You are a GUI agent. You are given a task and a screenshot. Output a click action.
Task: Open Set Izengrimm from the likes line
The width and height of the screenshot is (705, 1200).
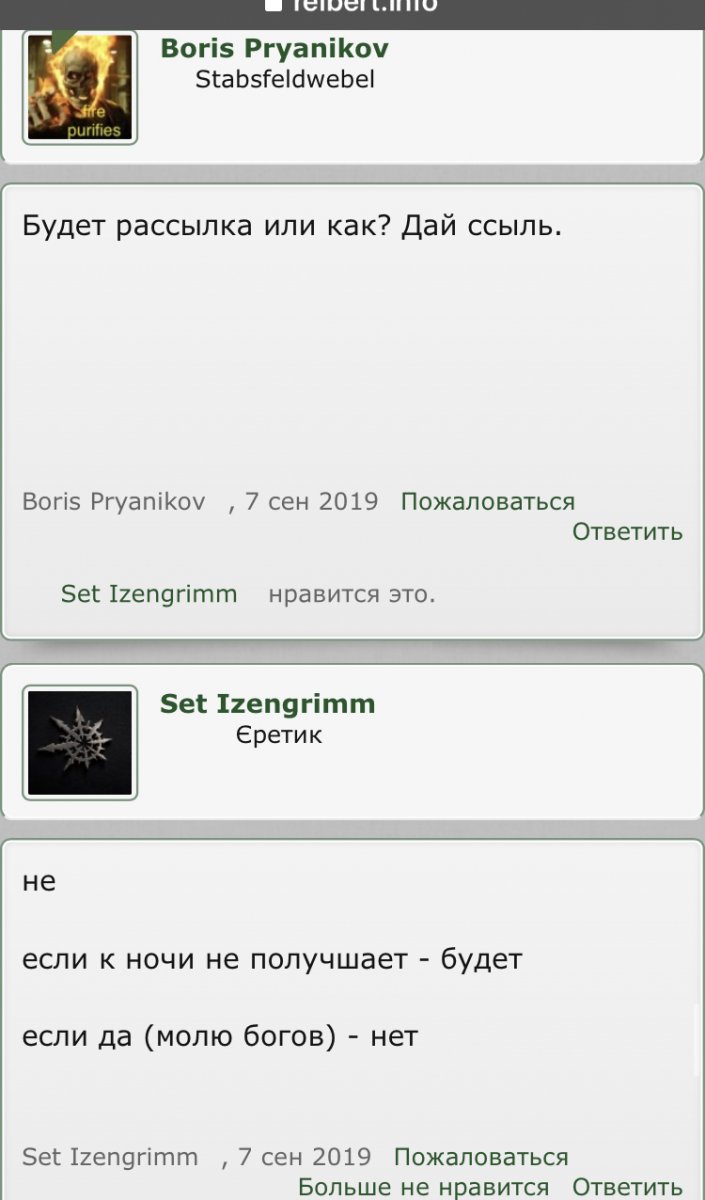pyautogui.click(x=149, y=594)
